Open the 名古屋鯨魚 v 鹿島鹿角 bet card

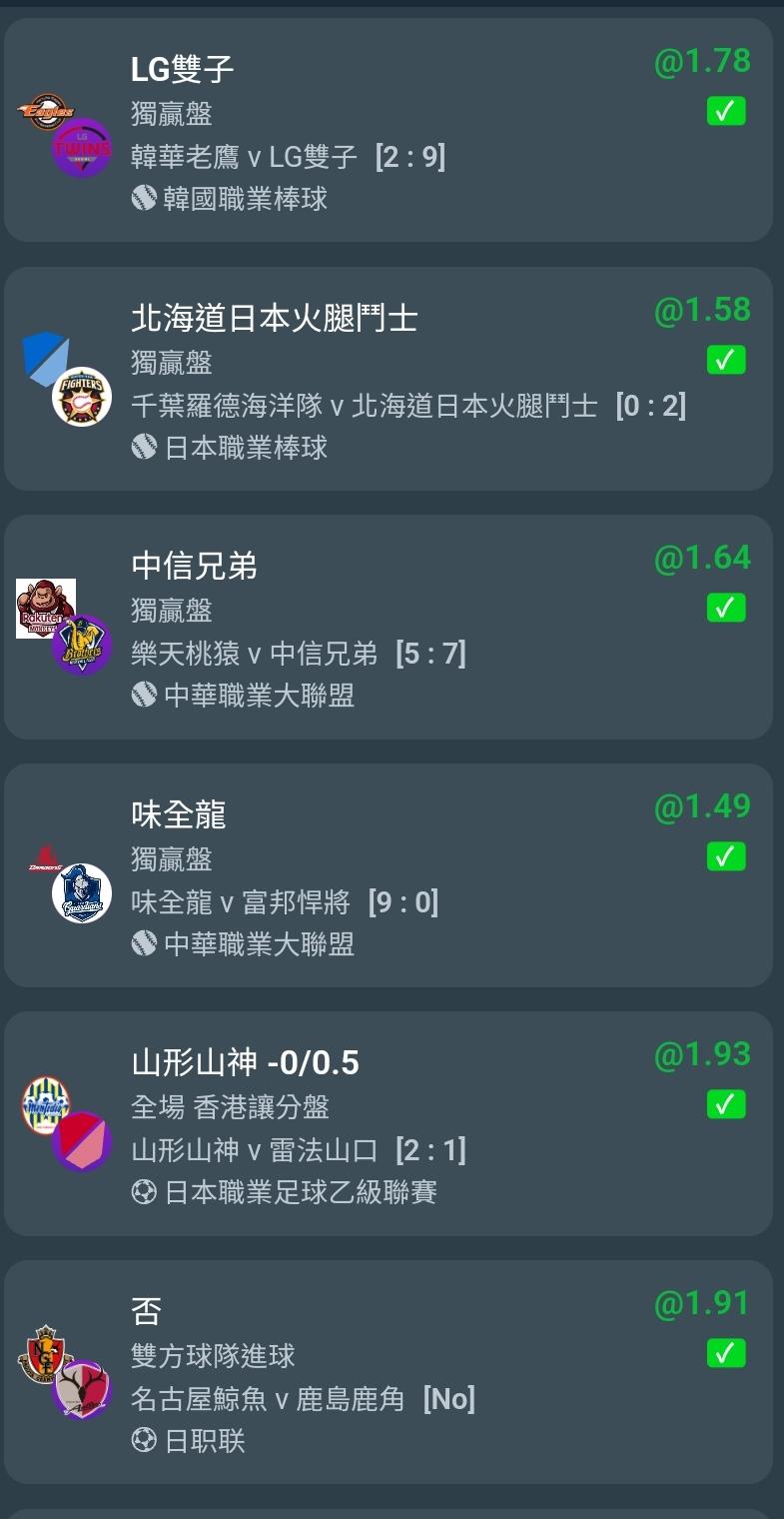click(x=388, y=1372)
